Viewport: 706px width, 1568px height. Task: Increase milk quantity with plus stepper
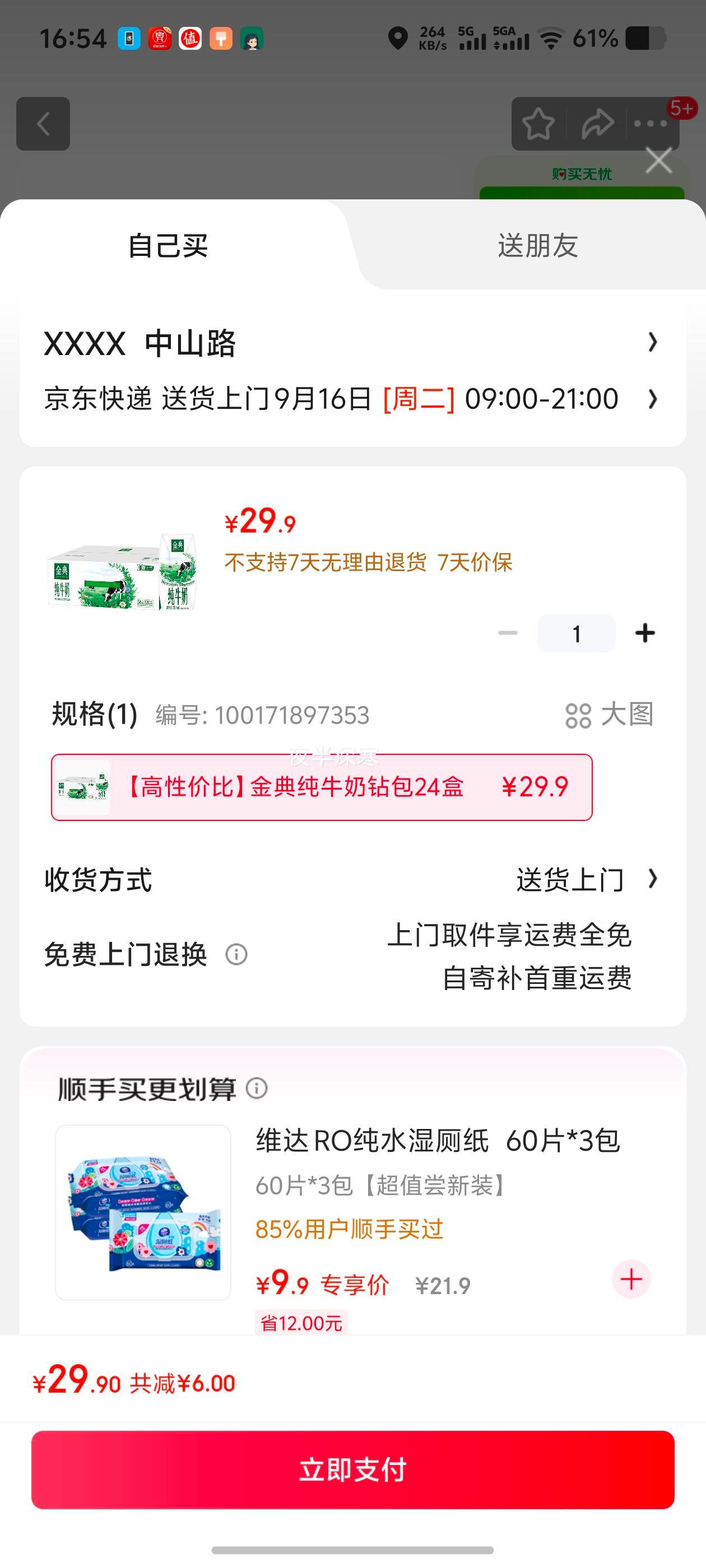pyautogui.click(x=645, y=633)
